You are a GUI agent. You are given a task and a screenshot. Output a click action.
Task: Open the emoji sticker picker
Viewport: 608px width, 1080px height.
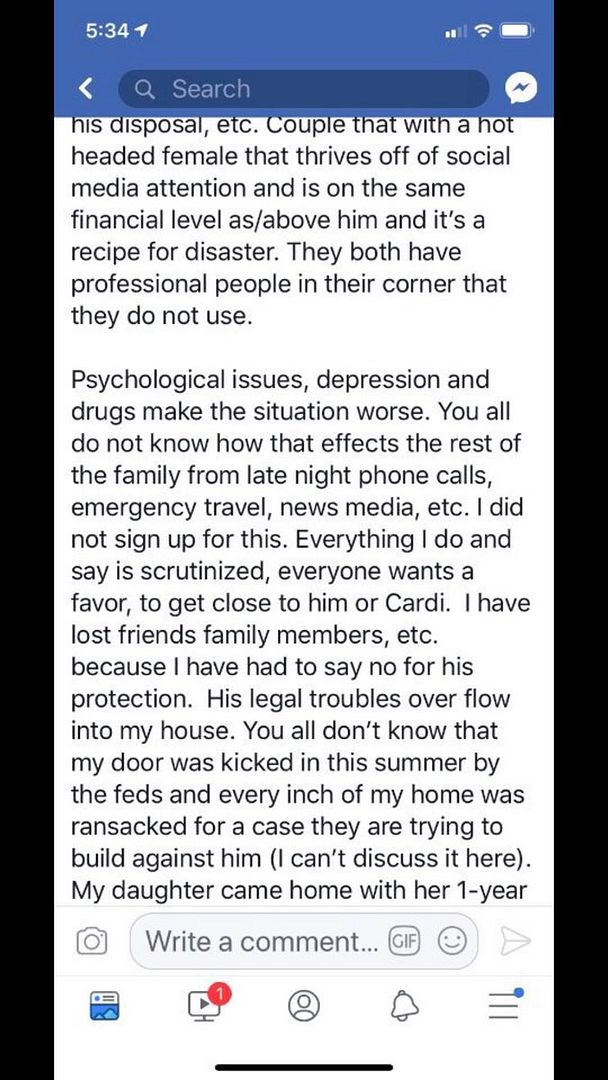453,940
